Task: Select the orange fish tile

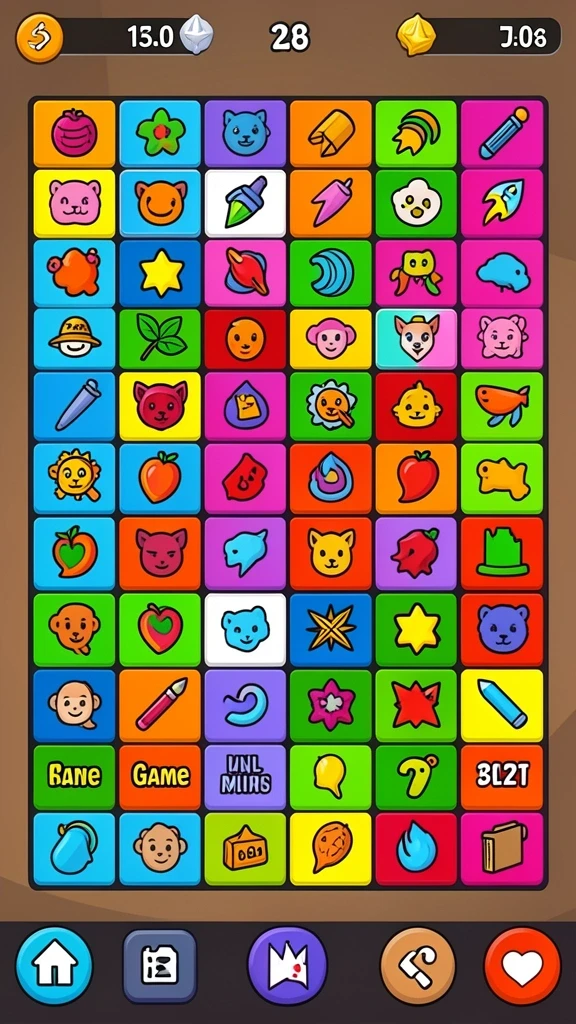Action: (x=502, y=406)
